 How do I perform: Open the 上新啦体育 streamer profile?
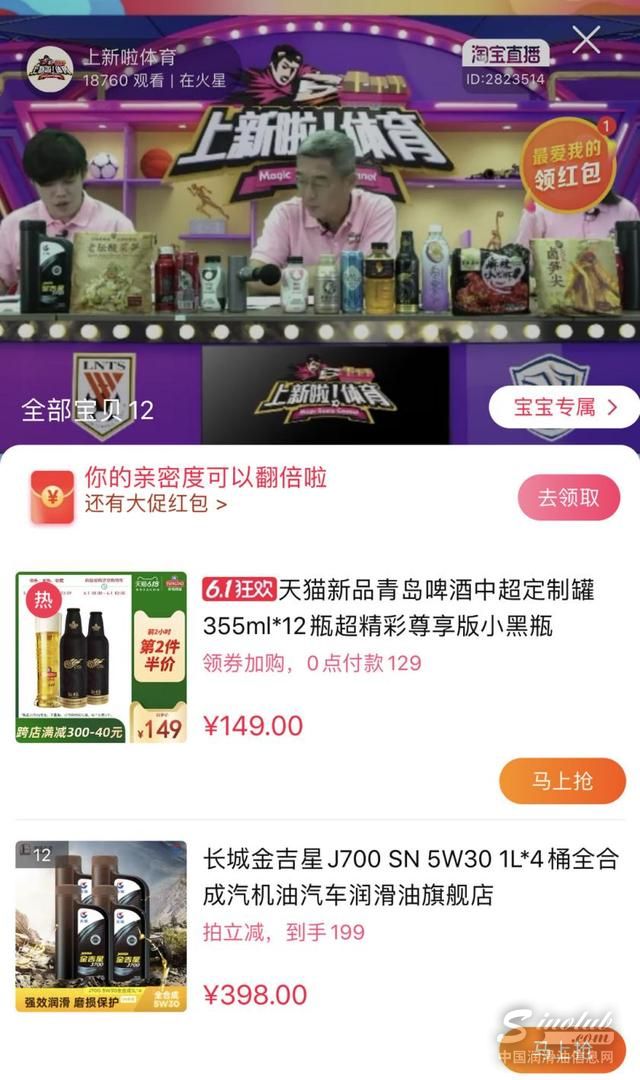coord(50,69)
